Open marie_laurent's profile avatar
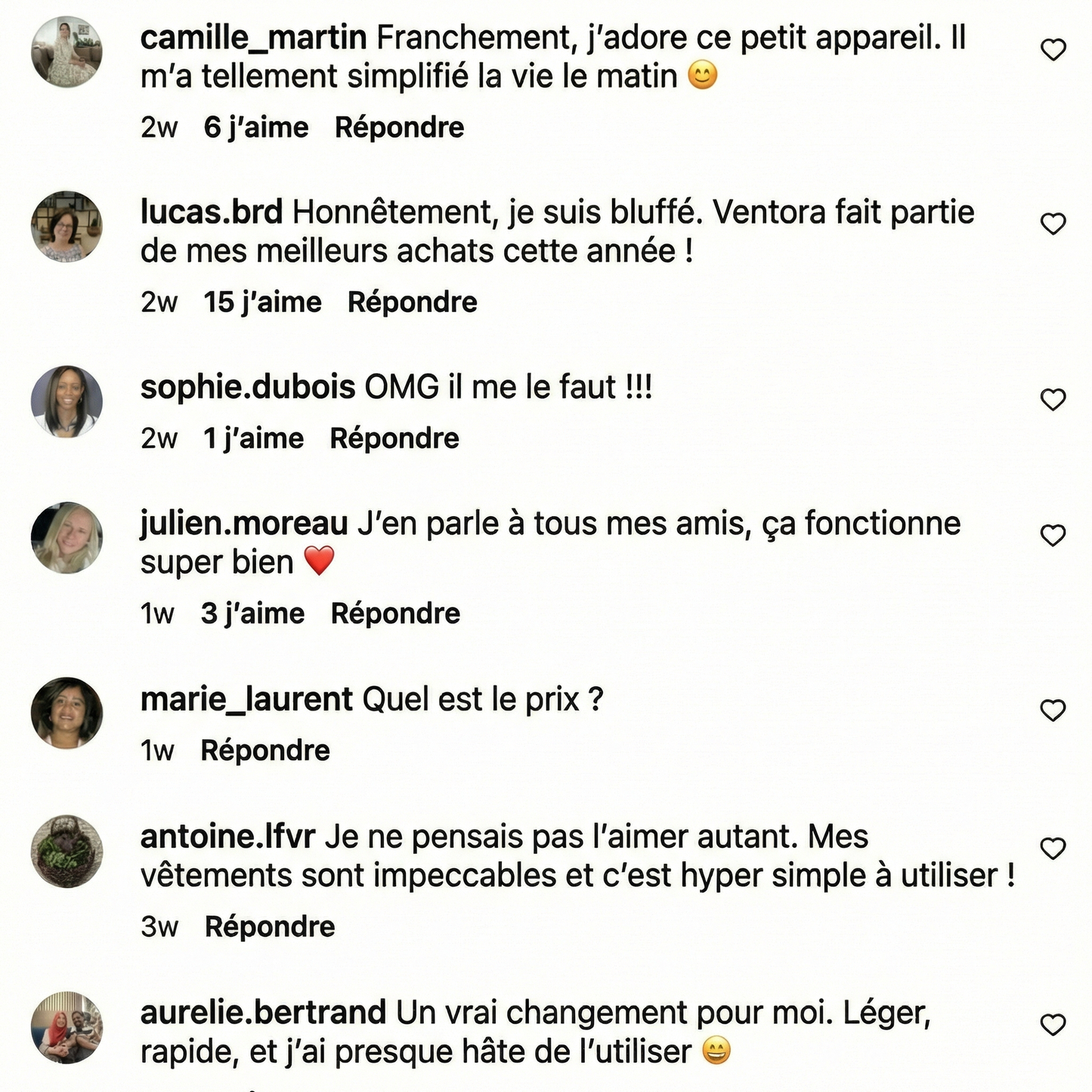This screenshot has height=1092, width=1092. point(67,713)
